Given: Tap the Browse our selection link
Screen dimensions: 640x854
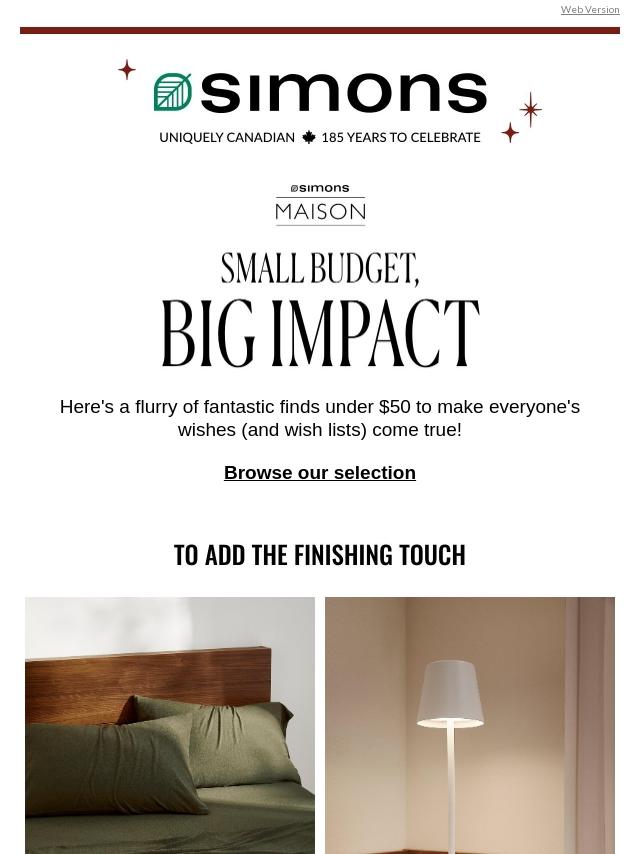Looking at the screenshot, I should (x=319, y=472).
